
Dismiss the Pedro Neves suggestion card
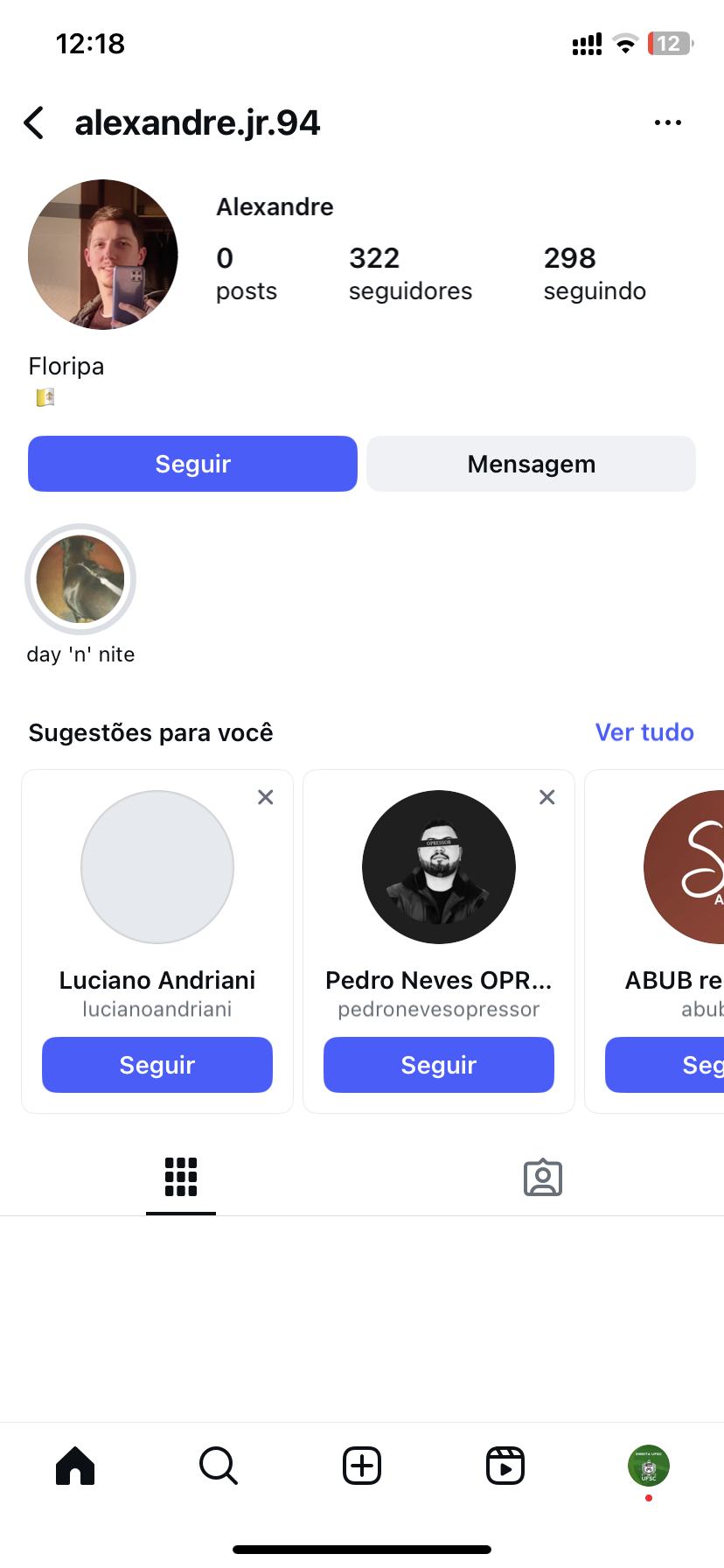547,797
